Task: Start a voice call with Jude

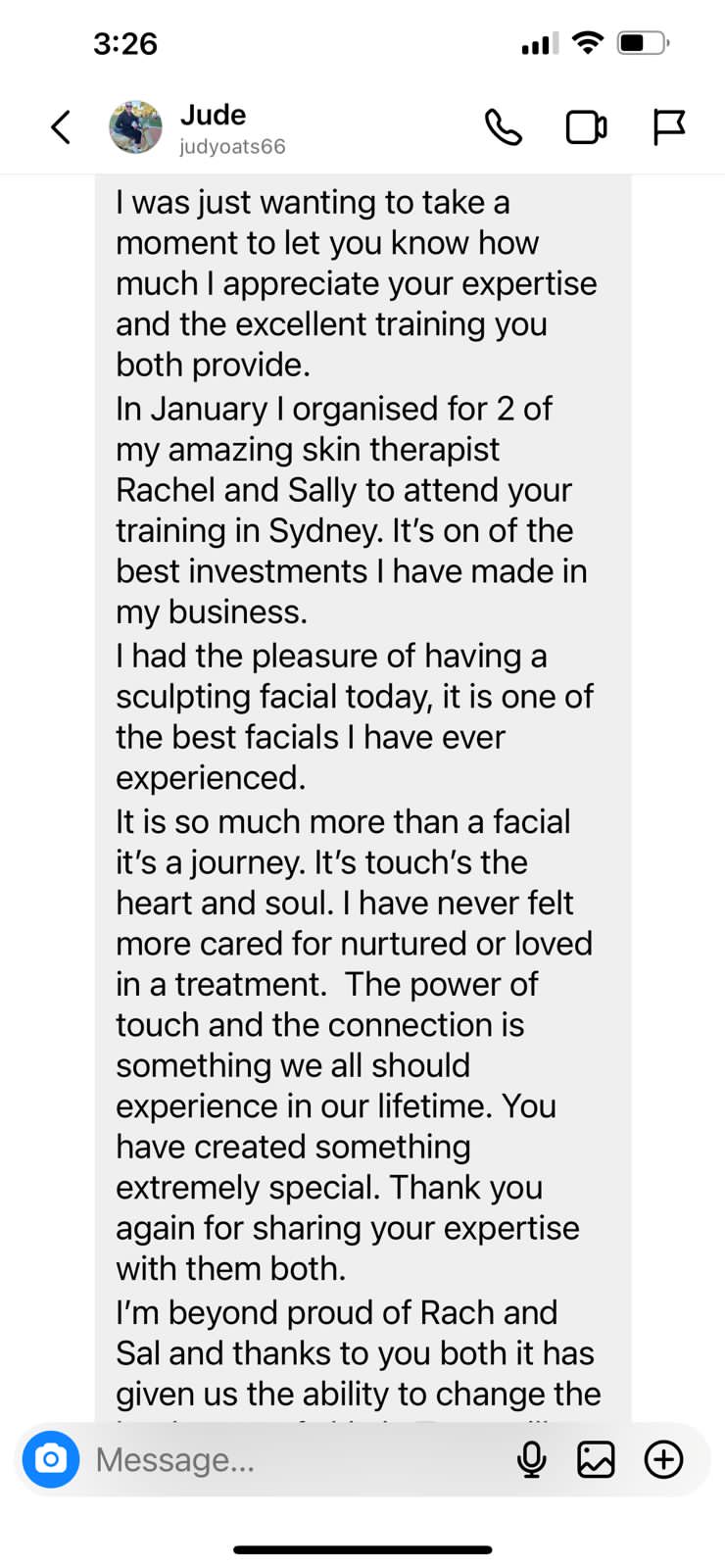Action: click(x=504, y=127)
